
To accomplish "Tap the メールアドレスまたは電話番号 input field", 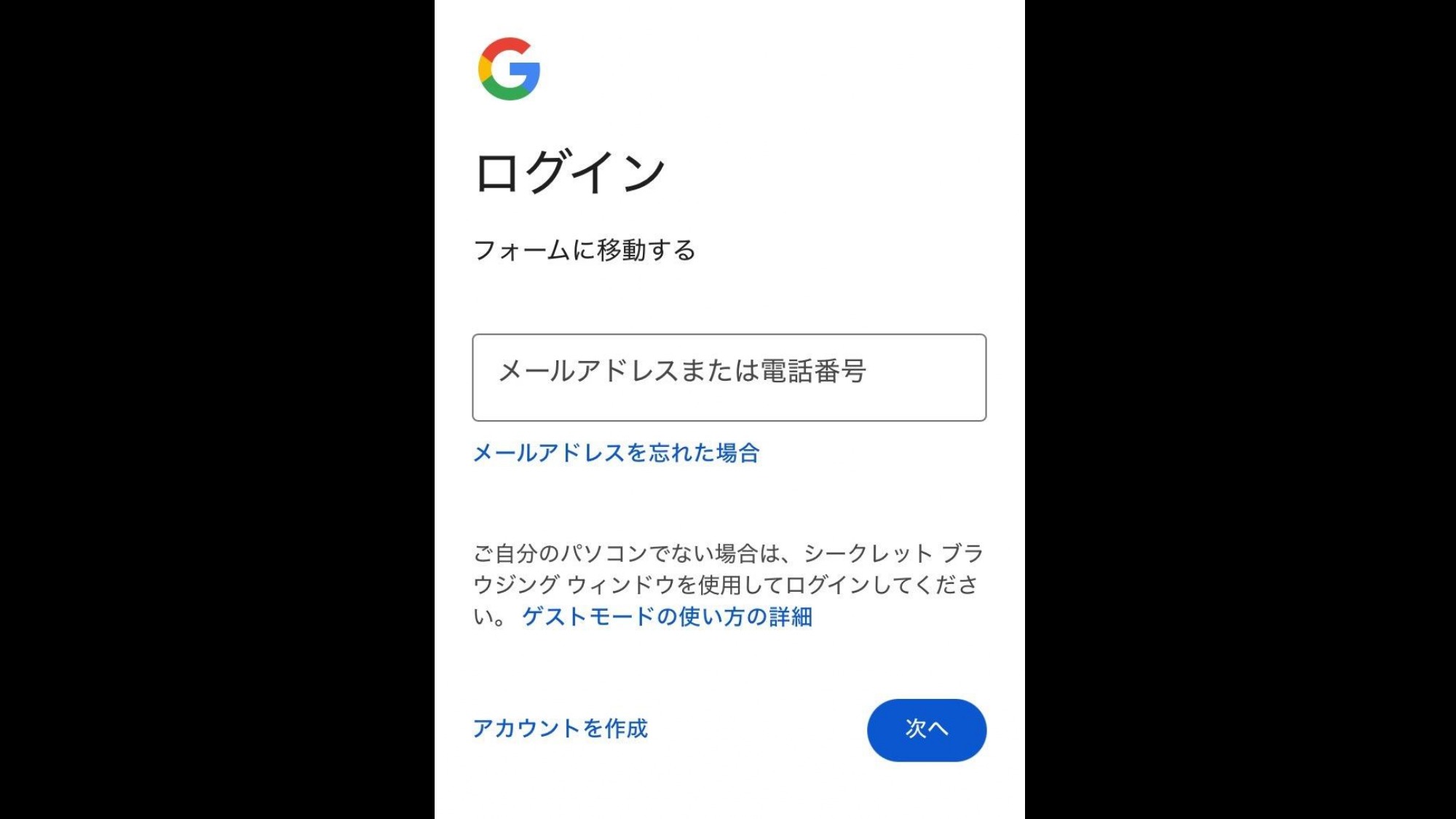I will (729, 377).
